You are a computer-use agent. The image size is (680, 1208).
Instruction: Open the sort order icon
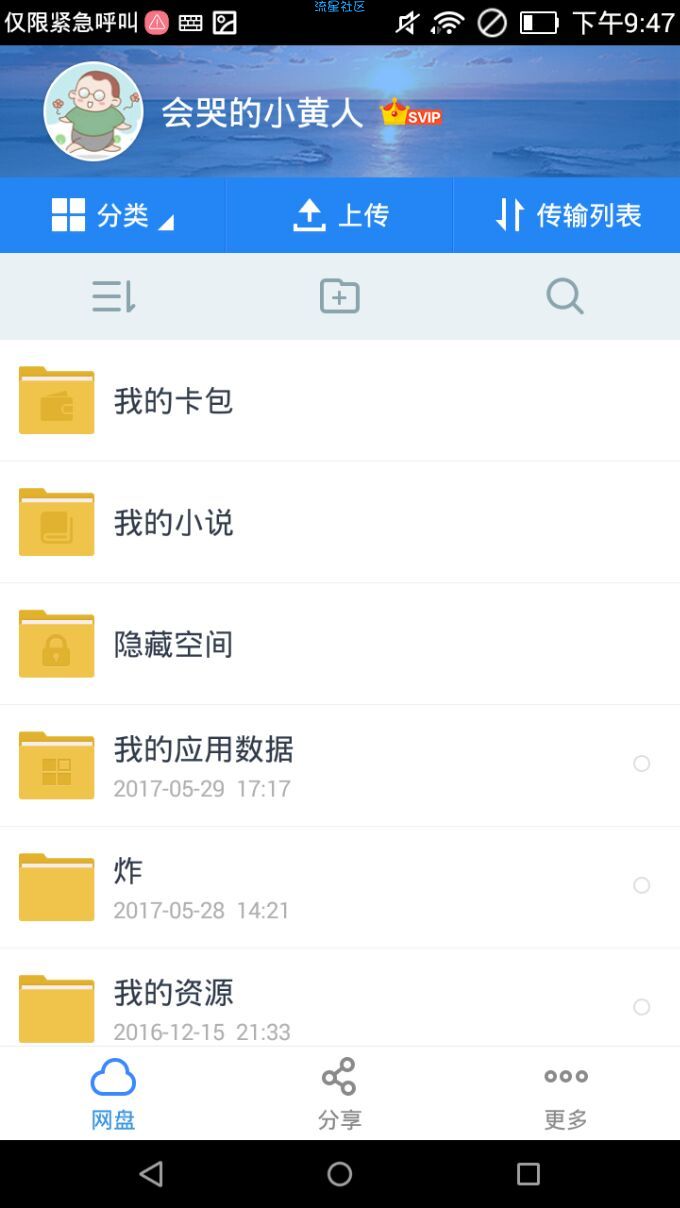113,296
